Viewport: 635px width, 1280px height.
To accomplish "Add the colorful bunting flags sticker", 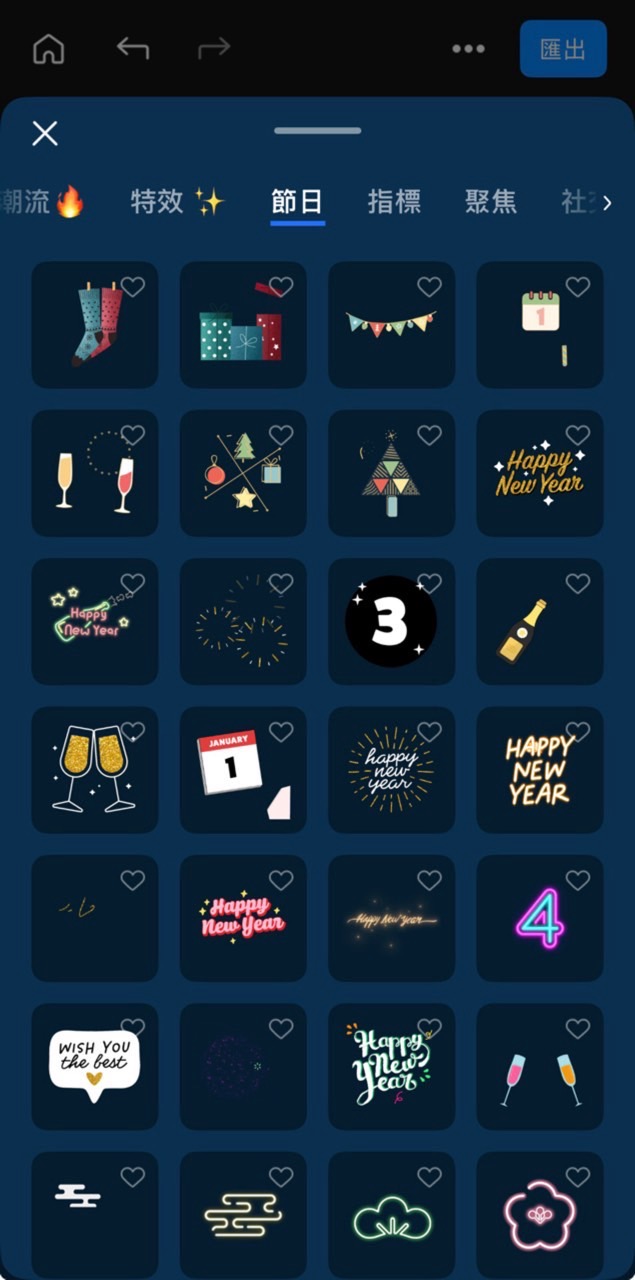I will coord(391,326).
